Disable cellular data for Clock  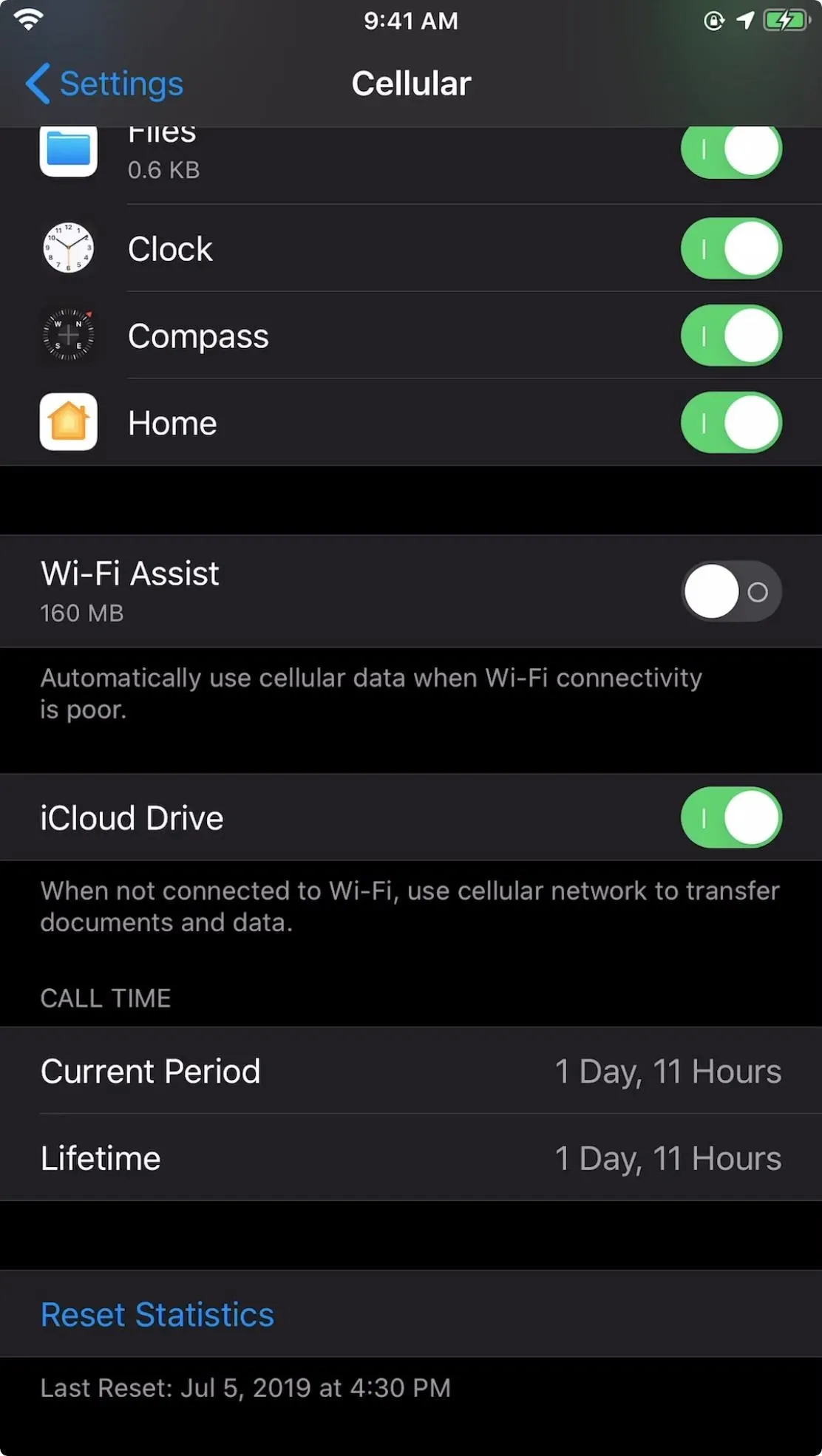731,248
